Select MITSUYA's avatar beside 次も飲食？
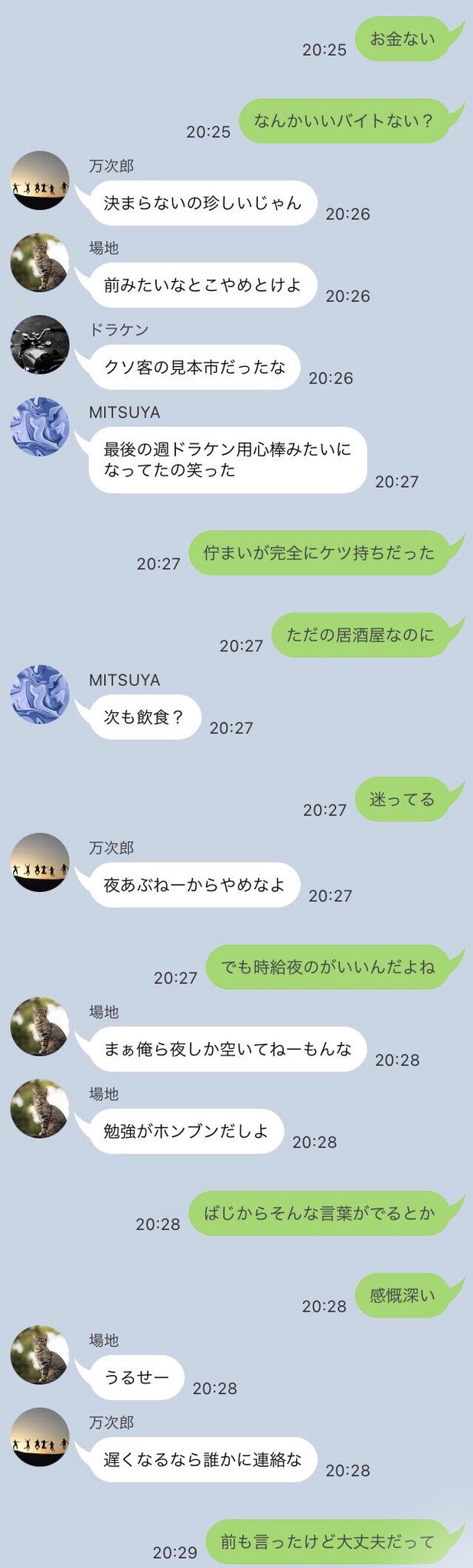Screen dimensions: 473x1568 [x=40, y=694]
